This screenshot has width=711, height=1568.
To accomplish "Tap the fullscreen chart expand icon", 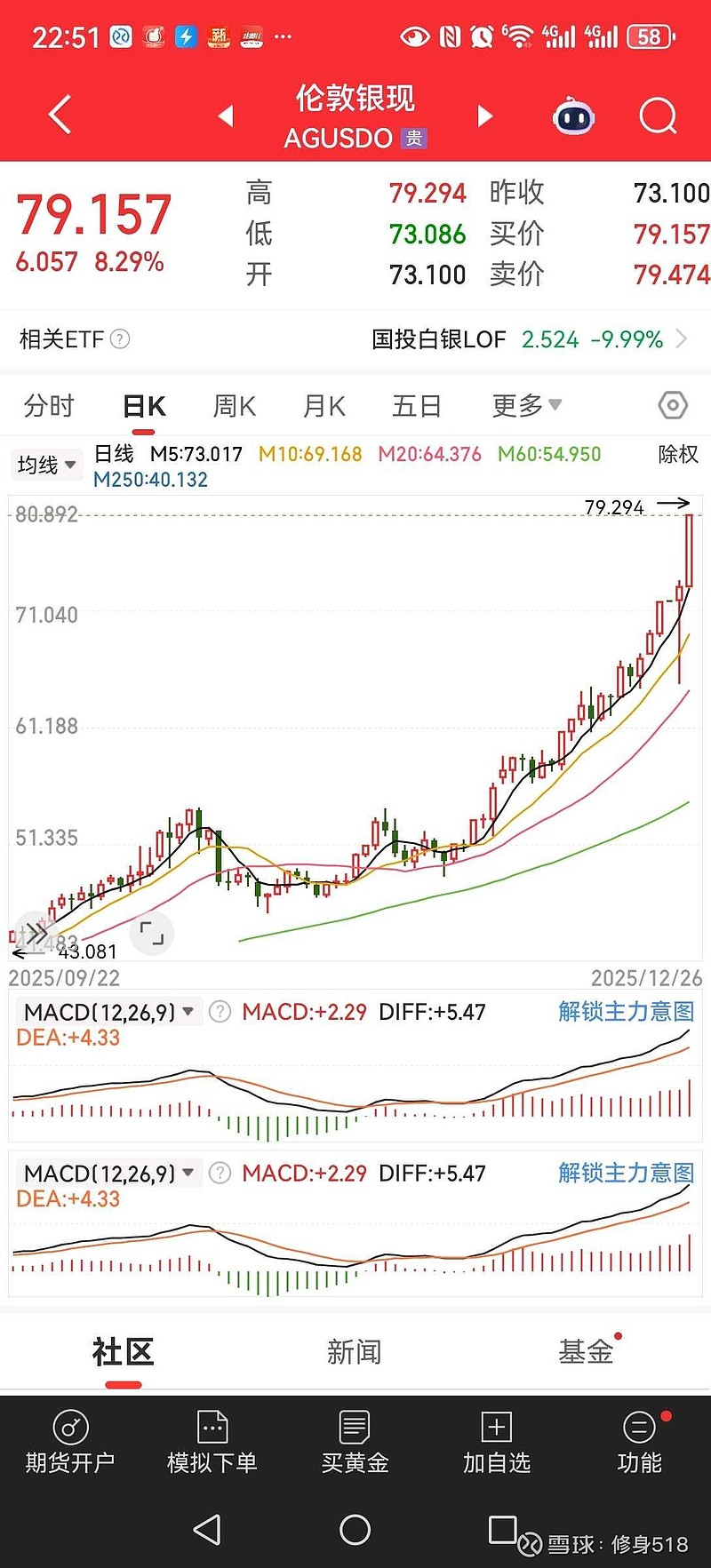I will 151,933.
